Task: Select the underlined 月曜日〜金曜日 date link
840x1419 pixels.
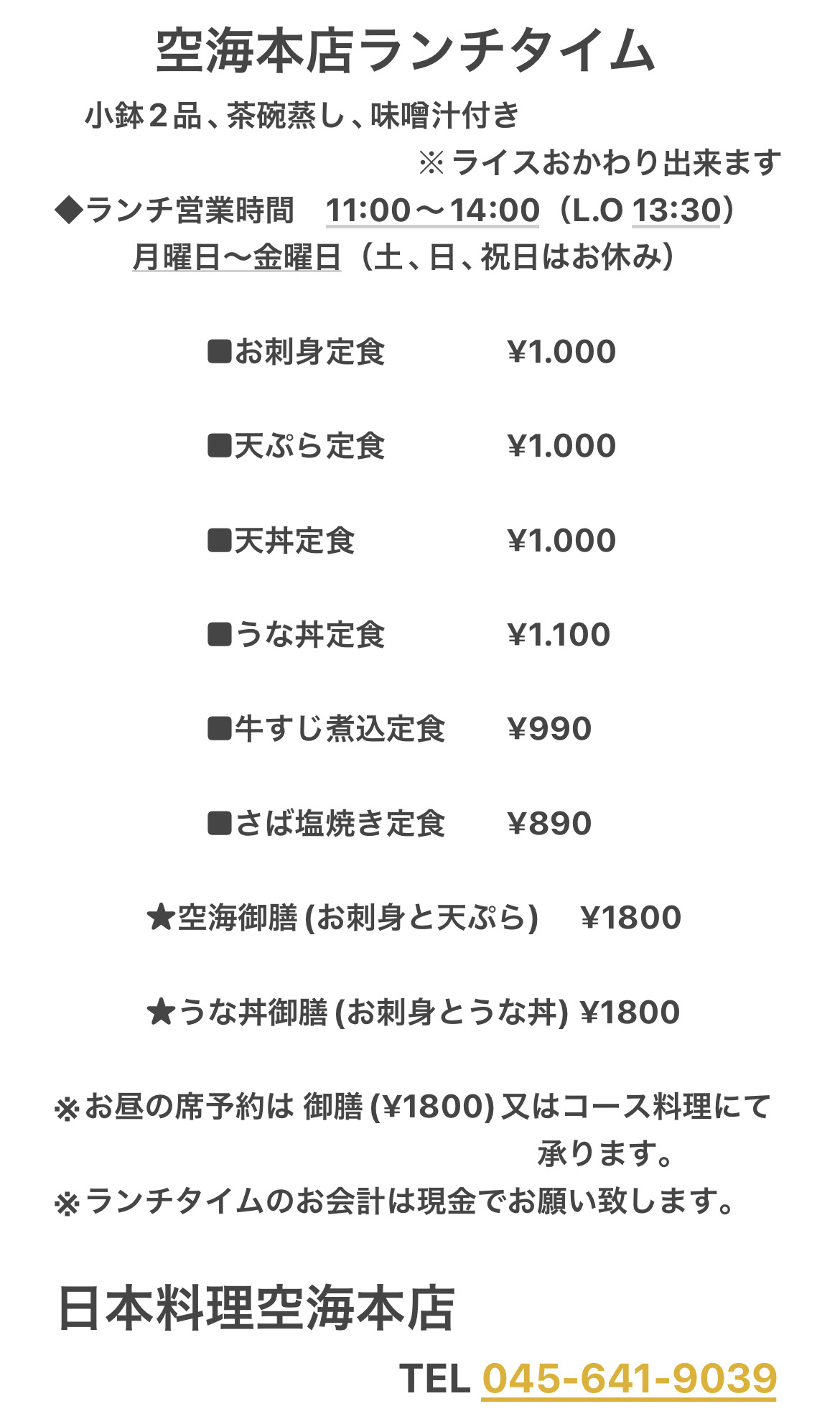Action: click(x=237, y=257)
